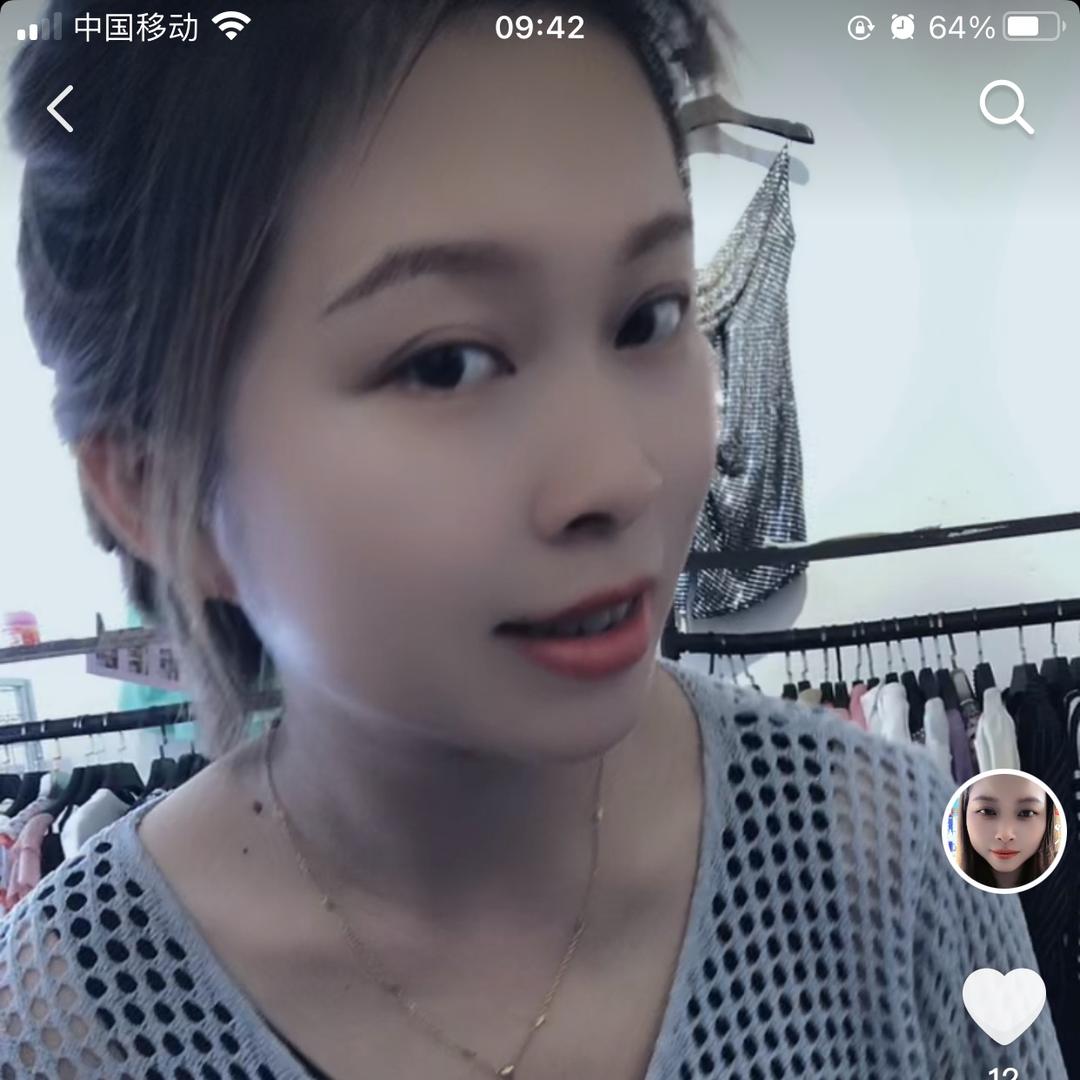Go back using the arrow icon
Viewport: 1080px width, 1080px height.
click(x=60, y=108)
